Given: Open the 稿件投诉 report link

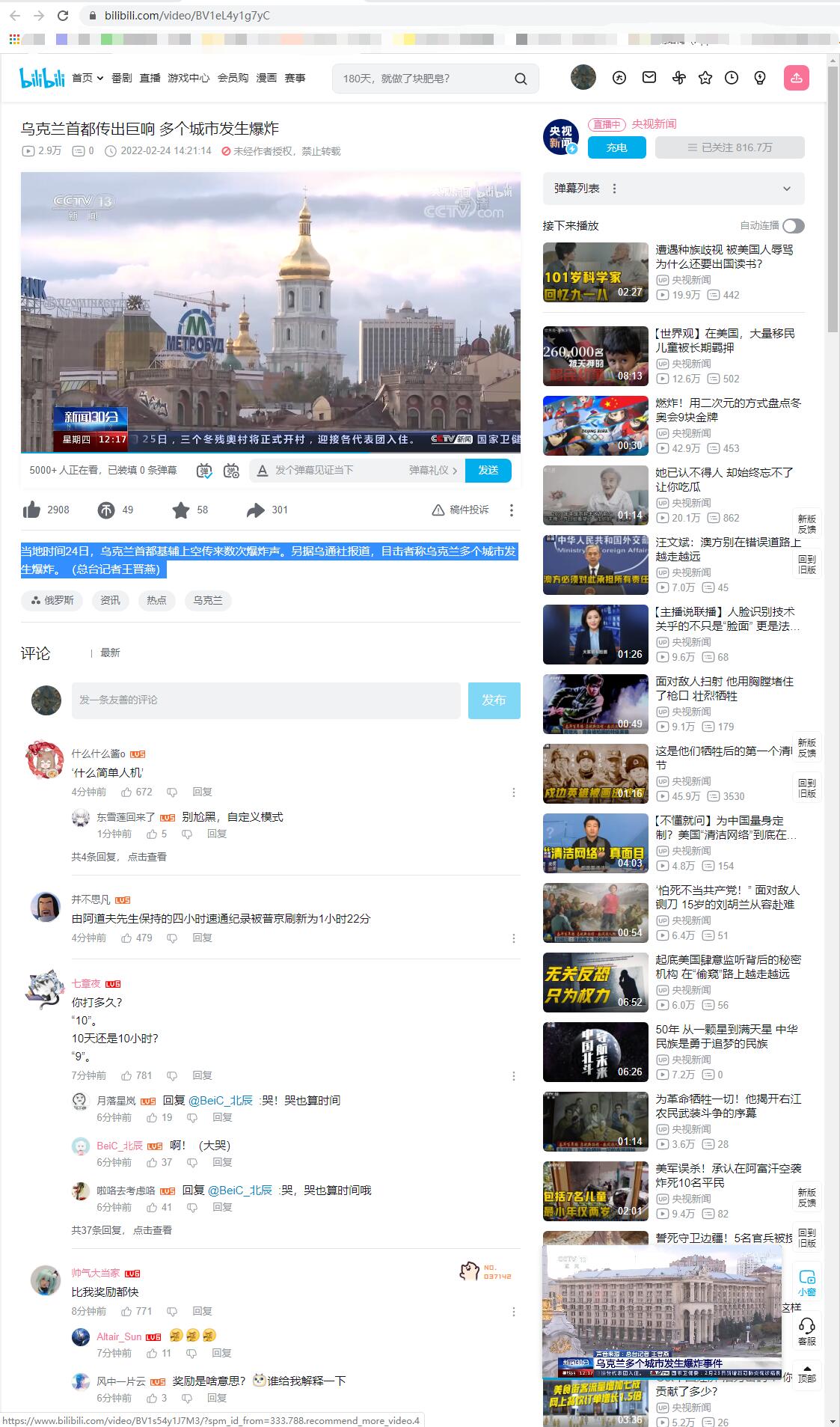Looking at the screenshot, I should [461, 510].
